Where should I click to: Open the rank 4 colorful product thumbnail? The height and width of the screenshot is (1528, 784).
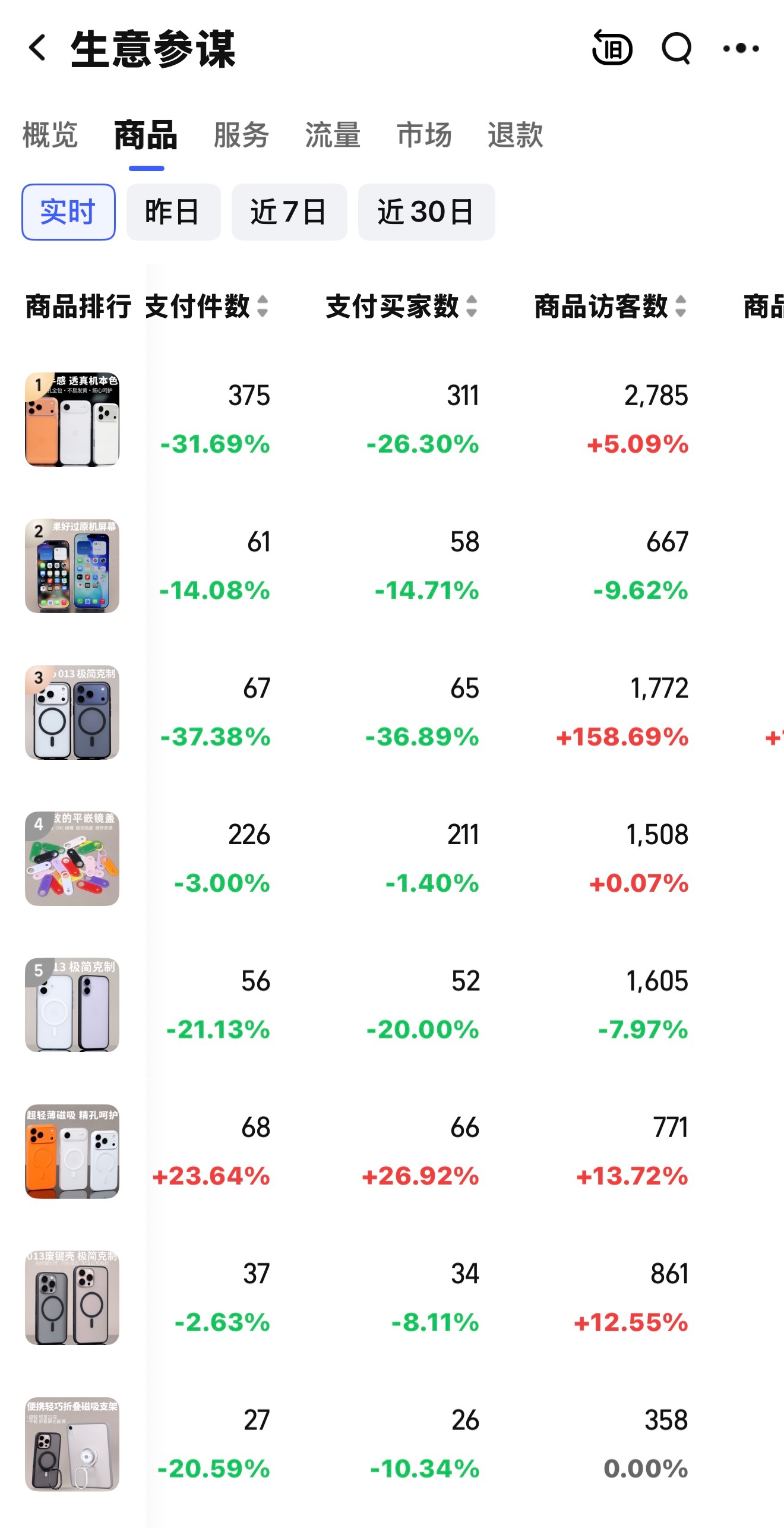click(72, 858)
